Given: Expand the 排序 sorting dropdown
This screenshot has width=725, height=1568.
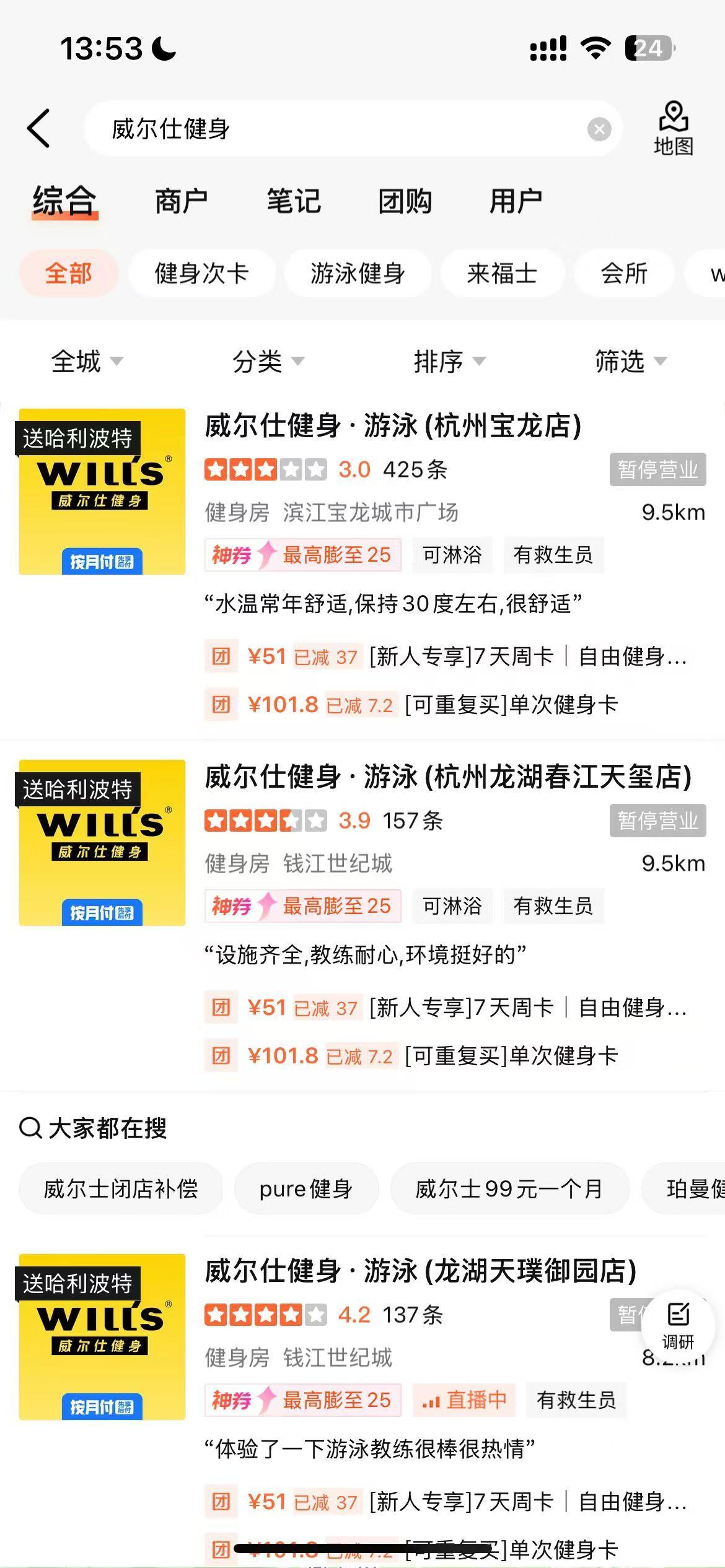Looking at the screenshot, I should (449, 361).
